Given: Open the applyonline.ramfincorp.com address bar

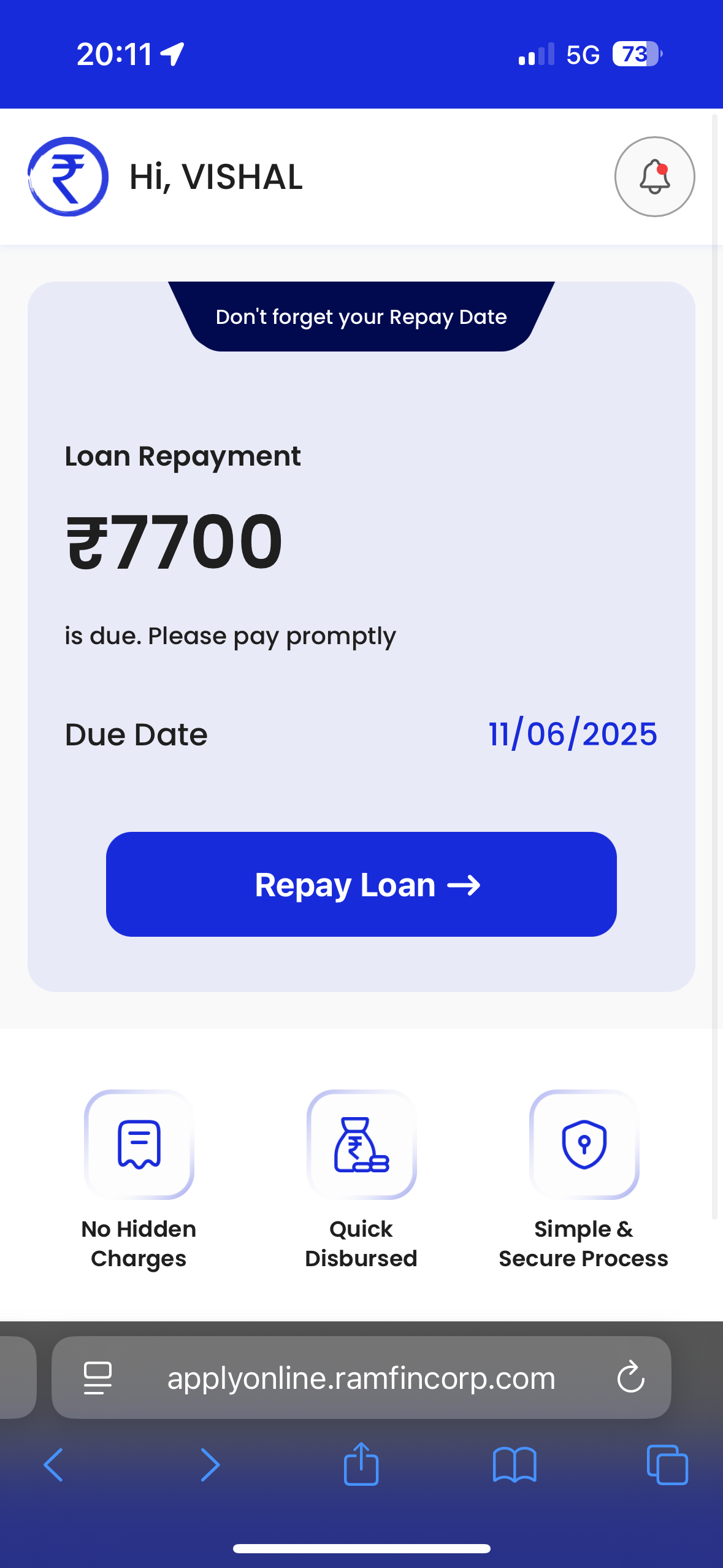Looking at the screenshot, I should (x=361, y=1378).
